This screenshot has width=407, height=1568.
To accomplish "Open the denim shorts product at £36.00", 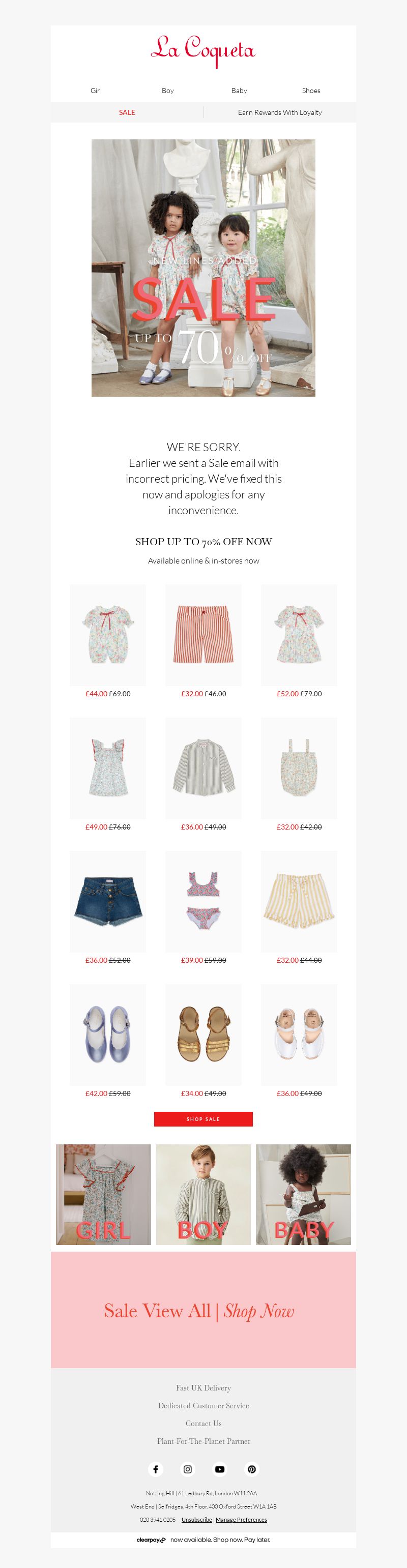I will 108,901.
